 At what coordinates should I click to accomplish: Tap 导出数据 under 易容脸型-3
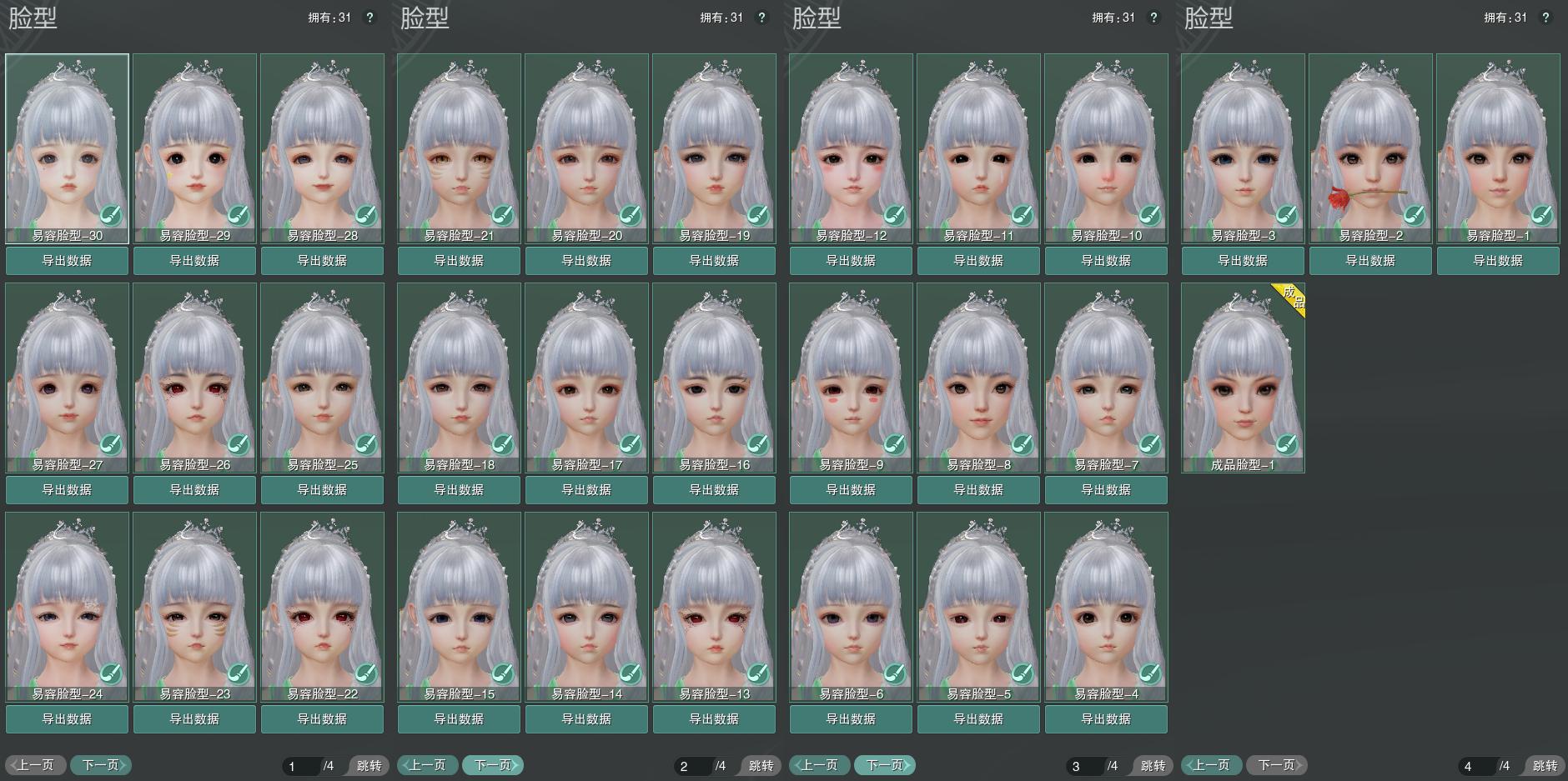click(x=1243, y=261)
